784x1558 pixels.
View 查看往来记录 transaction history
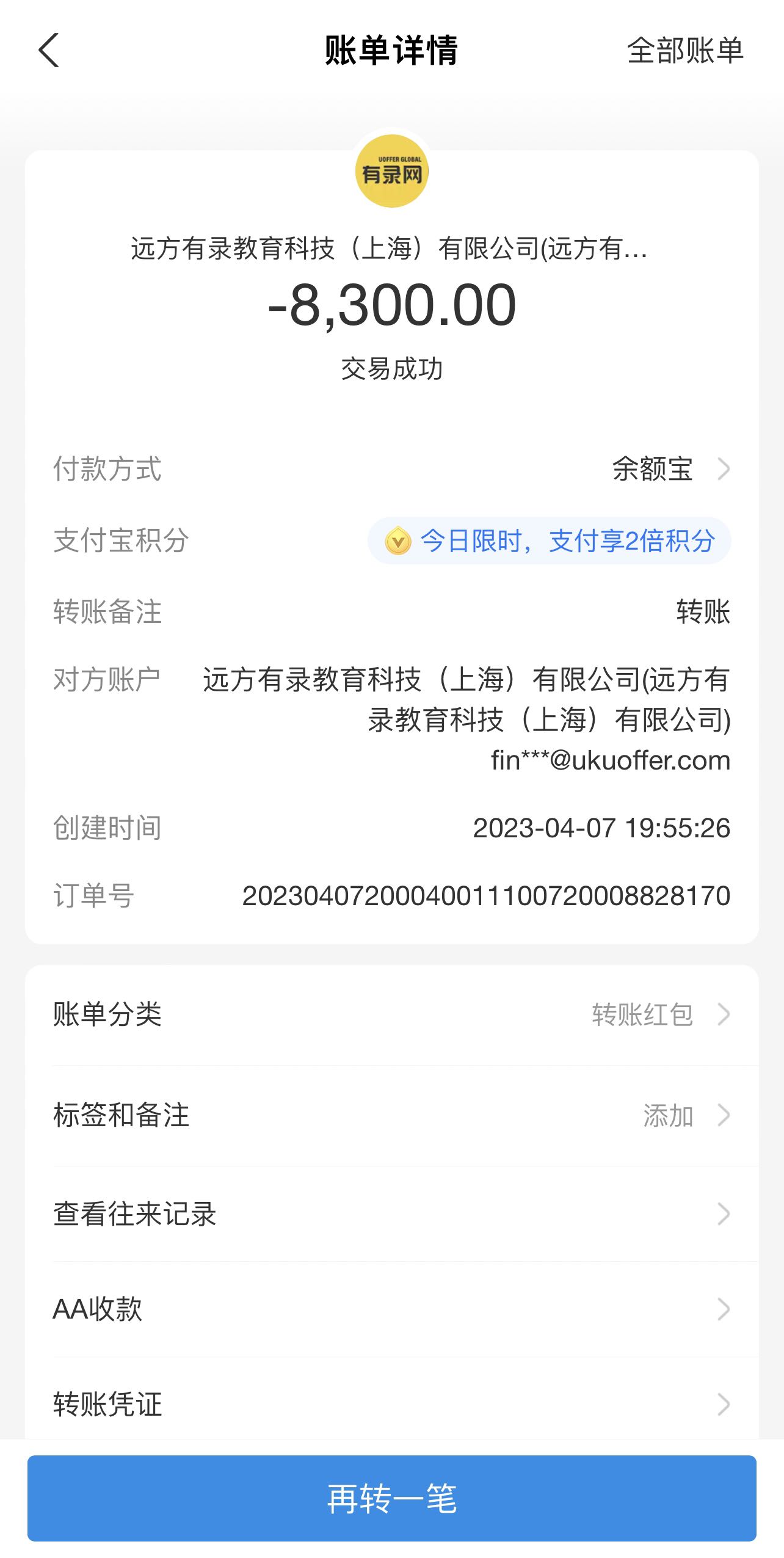click(391, 1214)
